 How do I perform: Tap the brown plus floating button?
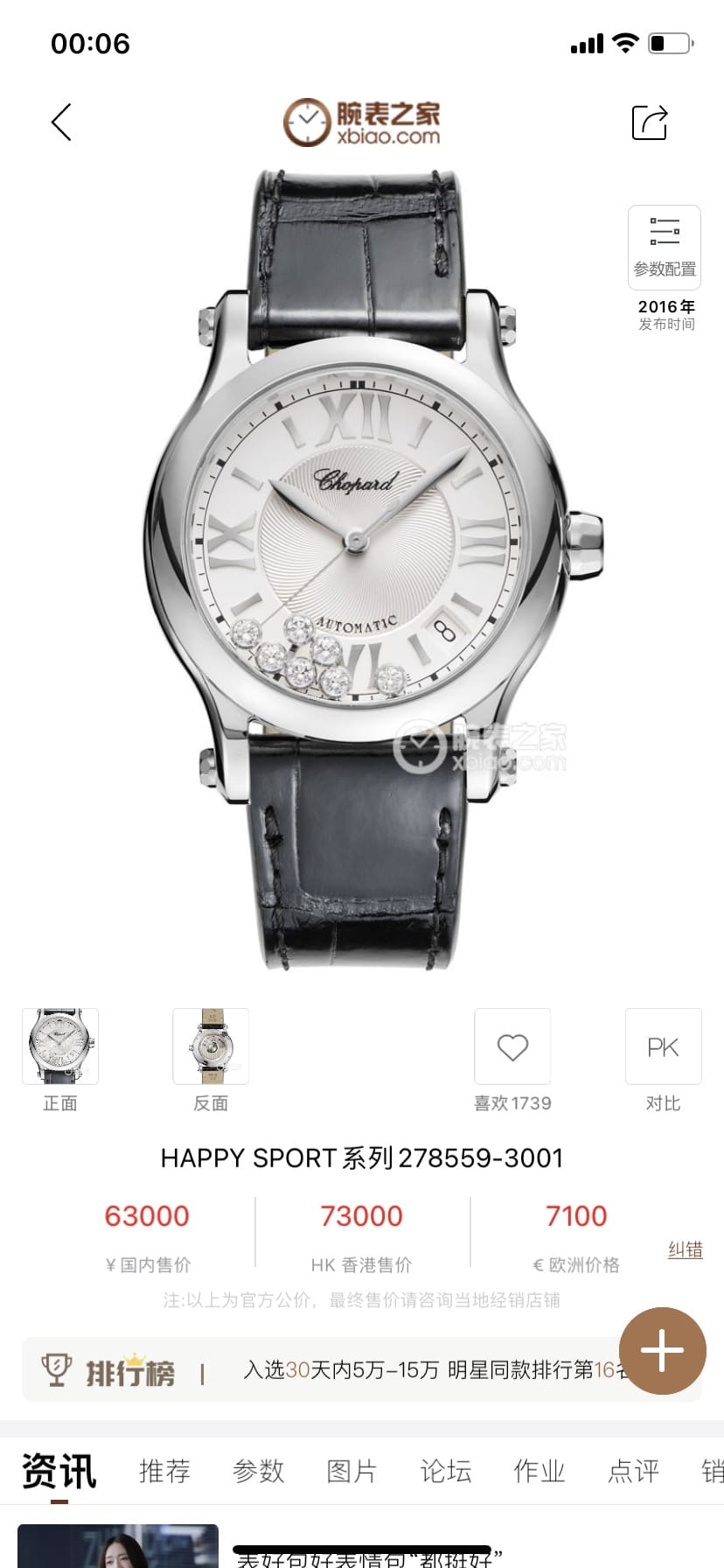click(x=662, y=1351)
